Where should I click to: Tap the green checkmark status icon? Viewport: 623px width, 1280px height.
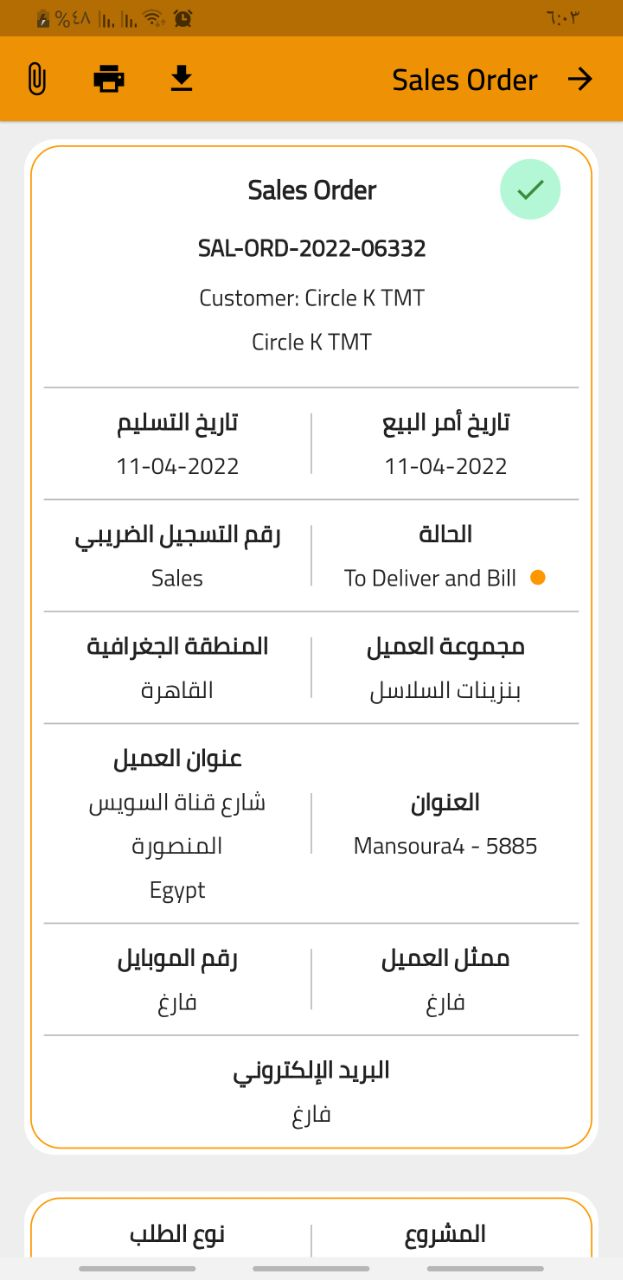point(530,189)
